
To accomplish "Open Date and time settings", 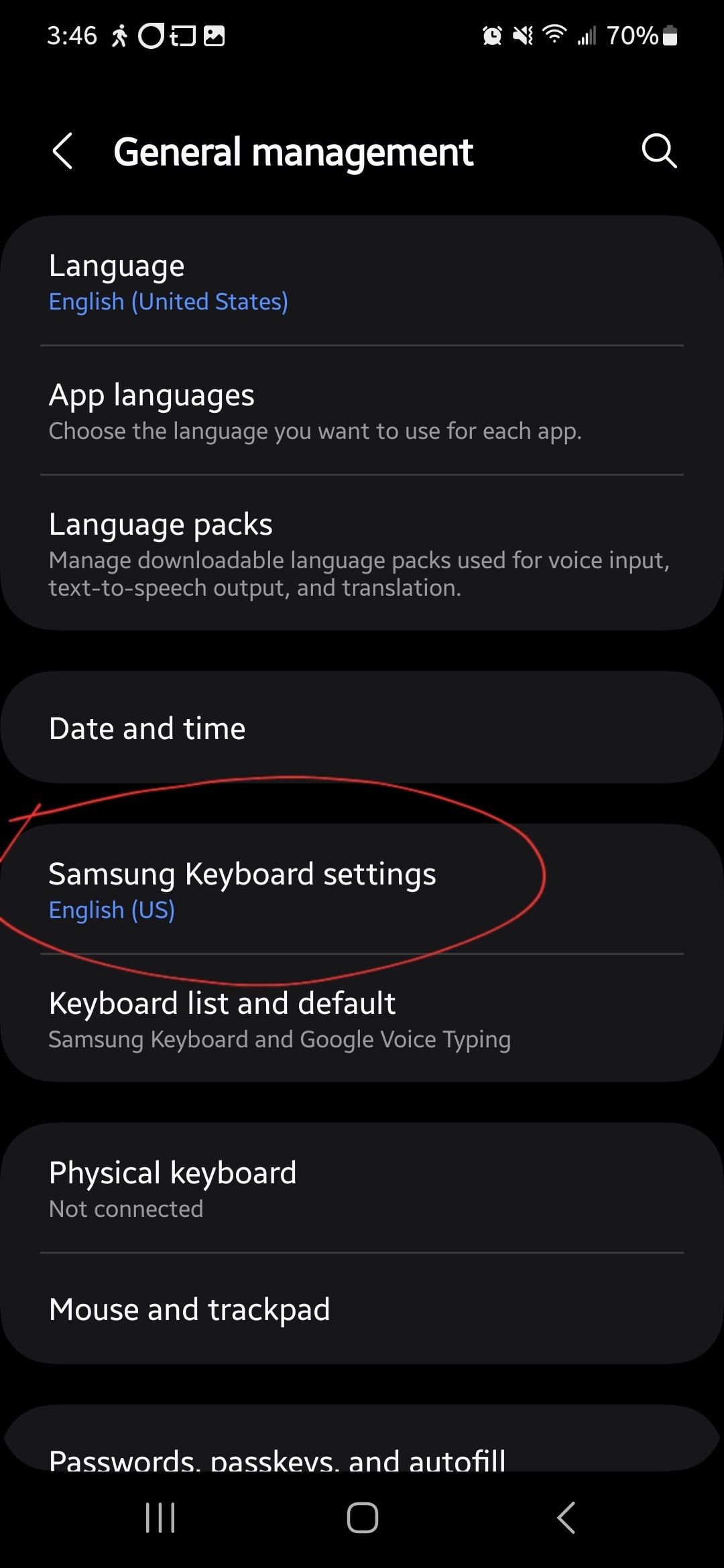I will tap(362, 728).
